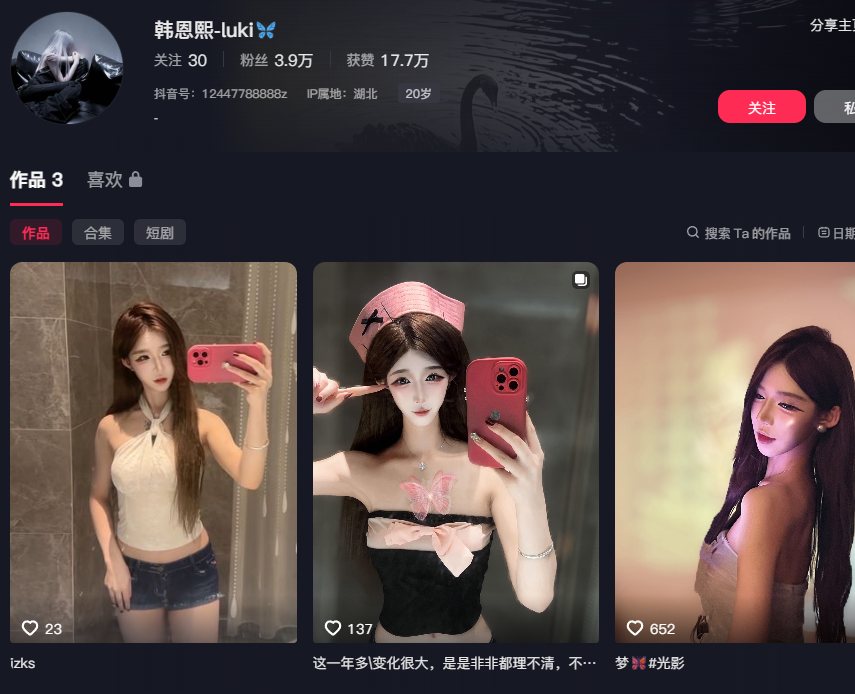Screen dimensions: 855x694
Task: View the 粉丝 3.9万 followers list
Action: click(x=276, y=61)
